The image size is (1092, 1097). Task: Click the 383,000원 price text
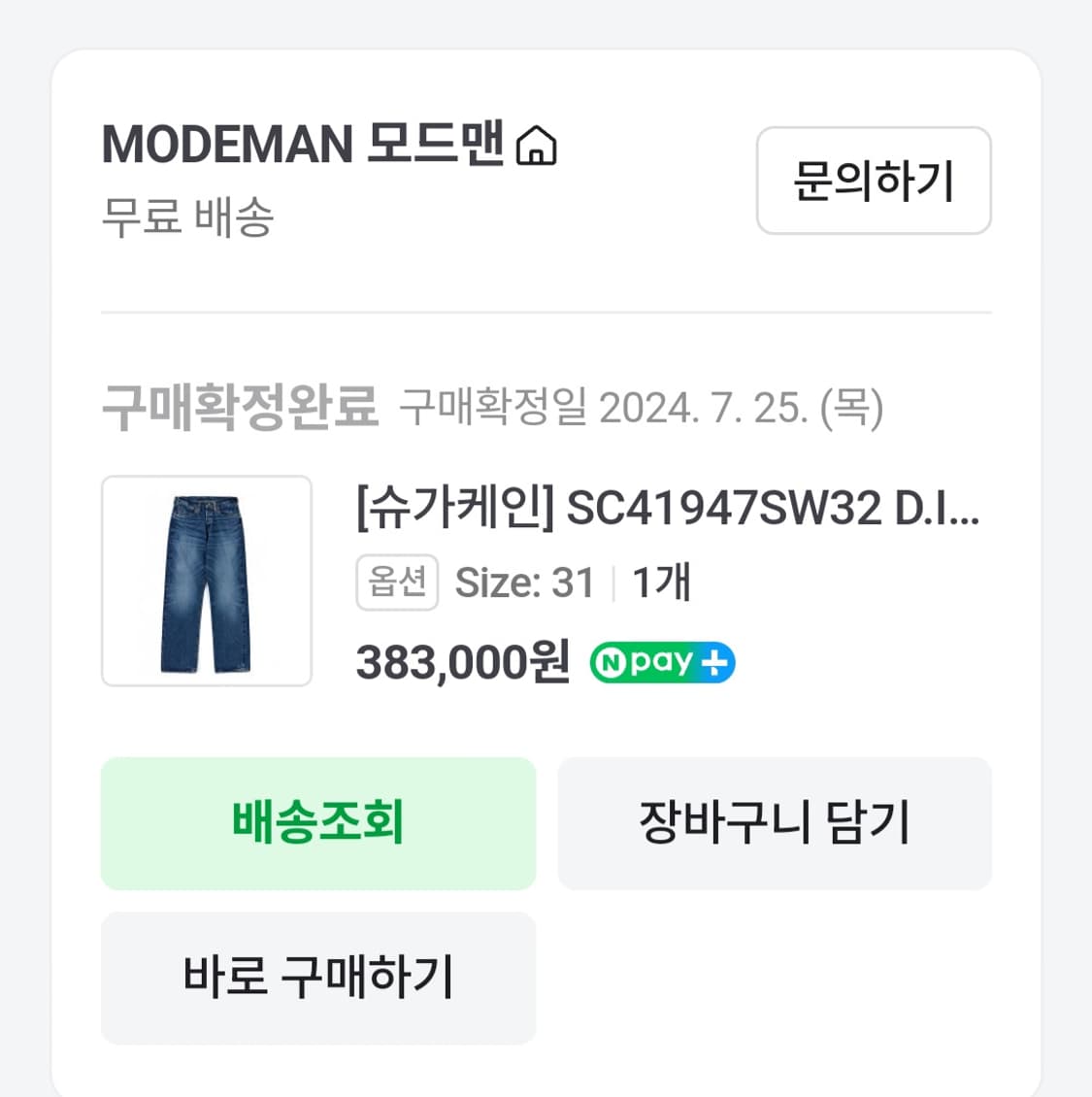click(463, 661)
